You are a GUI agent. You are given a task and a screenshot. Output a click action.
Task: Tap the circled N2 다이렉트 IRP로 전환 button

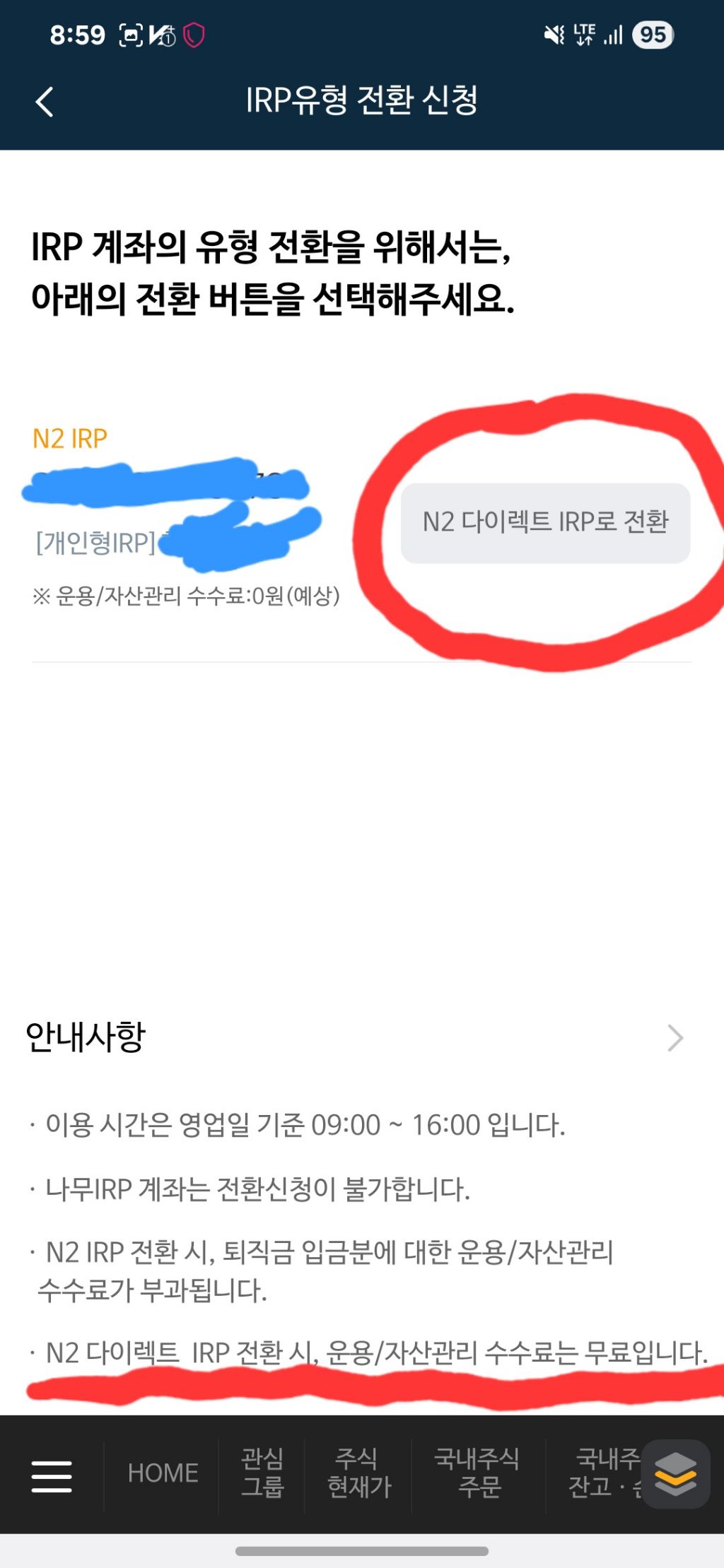[545, 523]
